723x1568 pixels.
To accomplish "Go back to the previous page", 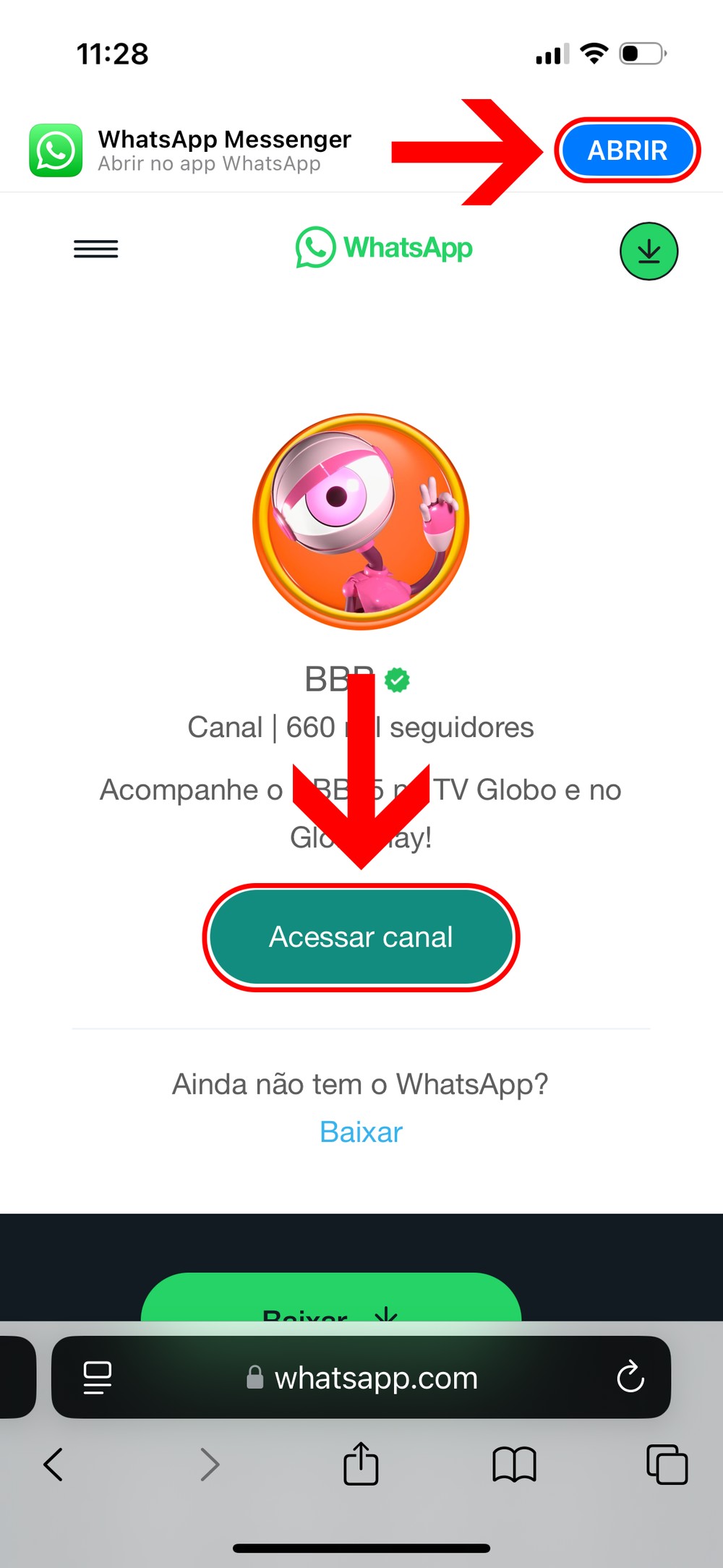I will (54, 1465).
